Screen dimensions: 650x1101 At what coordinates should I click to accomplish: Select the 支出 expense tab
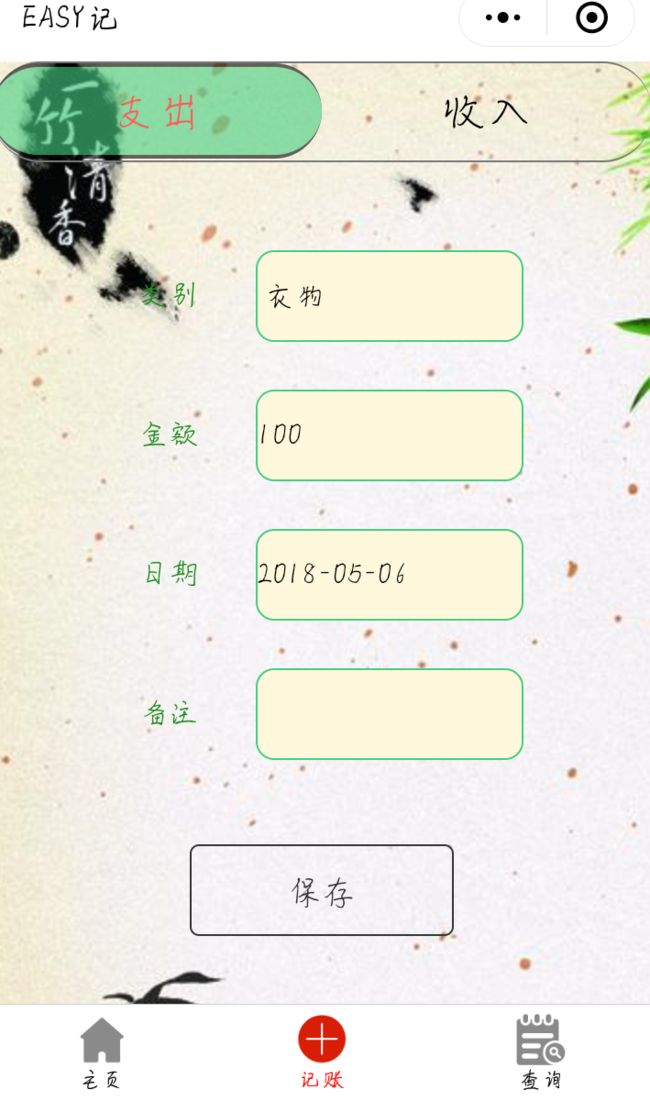(160, 111)
